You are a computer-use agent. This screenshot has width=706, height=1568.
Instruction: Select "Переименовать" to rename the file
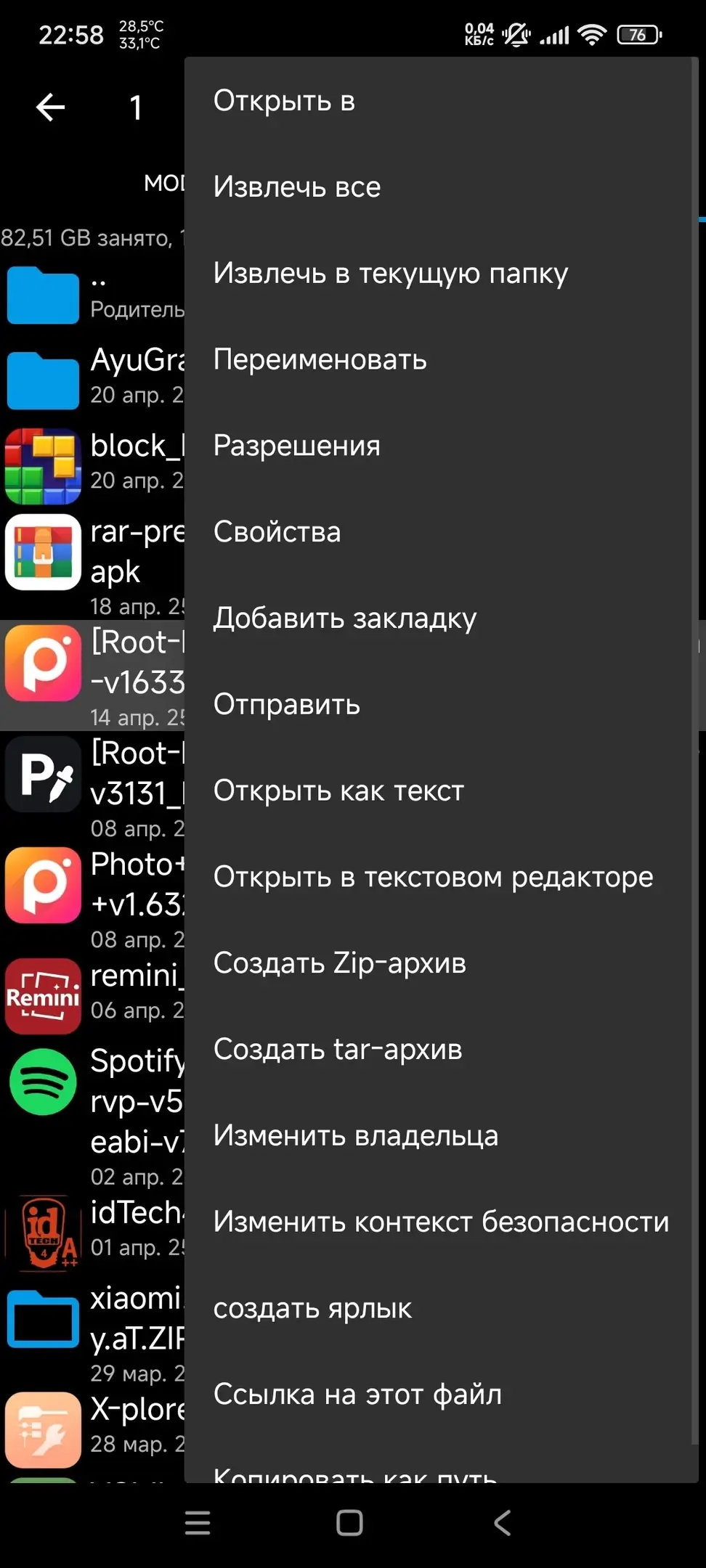click(x=320, y=360)
